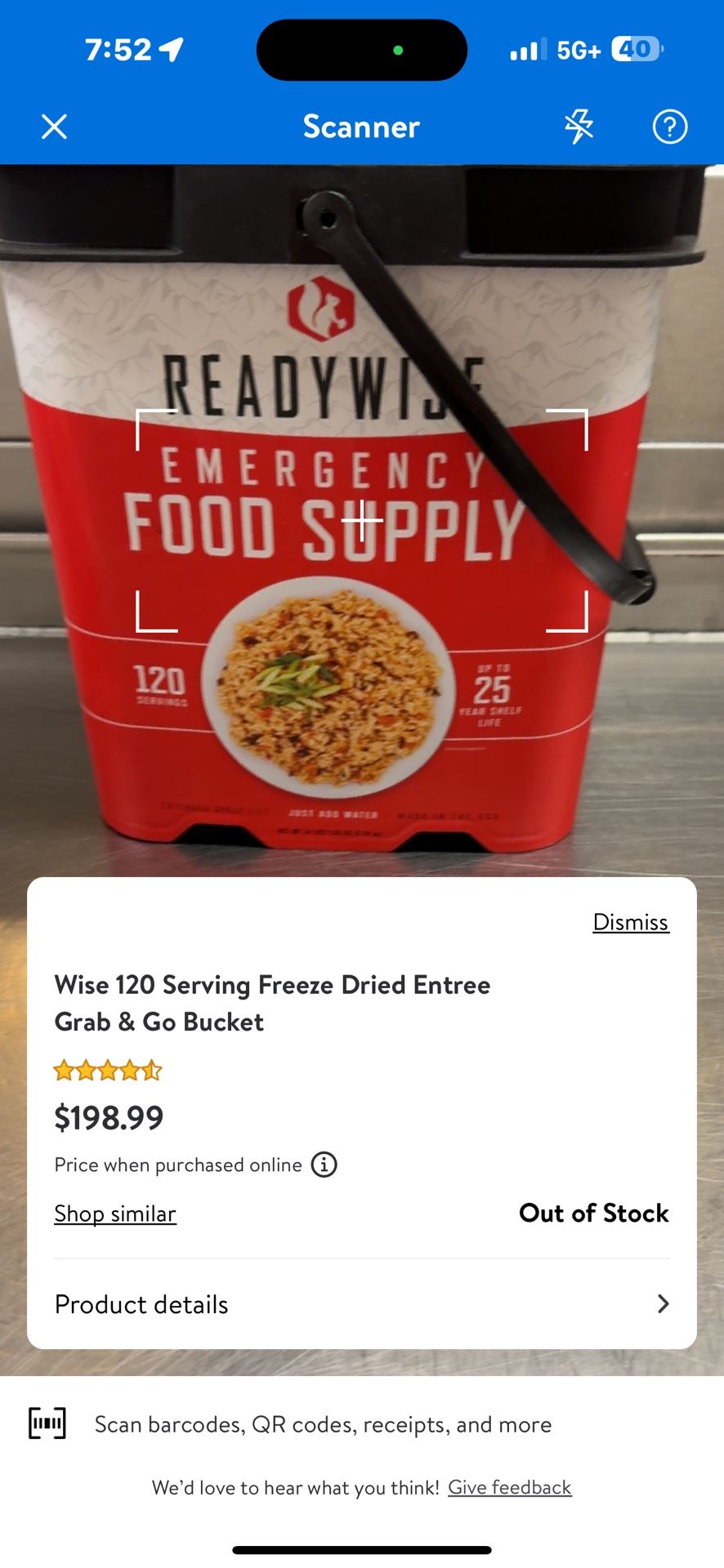The image size is (724, 1568).
Task: Tap the Out of Stock label
Action: [x=594, y=1214]
